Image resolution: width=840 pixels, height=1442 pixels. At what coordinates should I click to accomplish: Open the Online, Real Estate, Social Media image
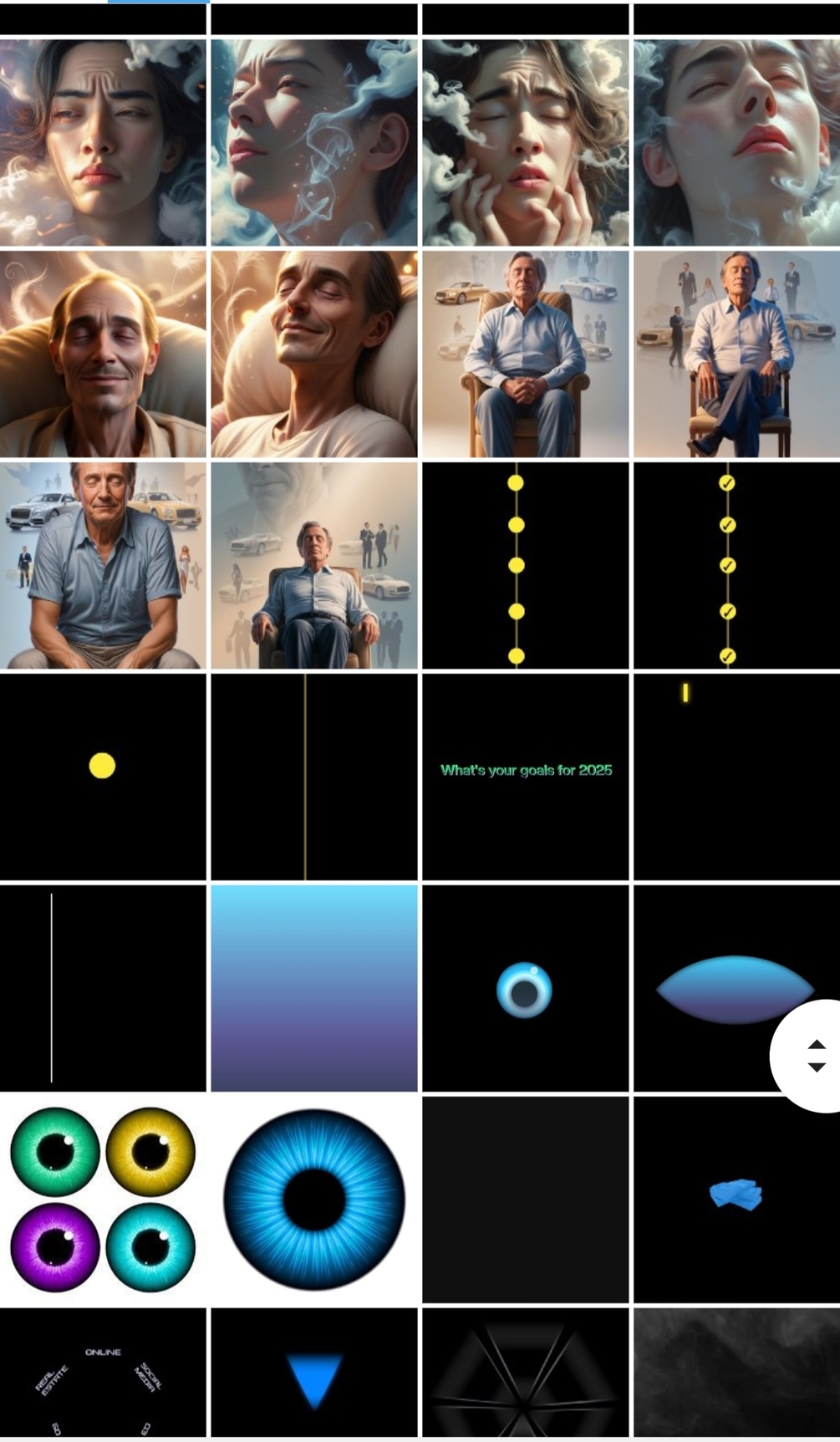(x=103, y=1372)
